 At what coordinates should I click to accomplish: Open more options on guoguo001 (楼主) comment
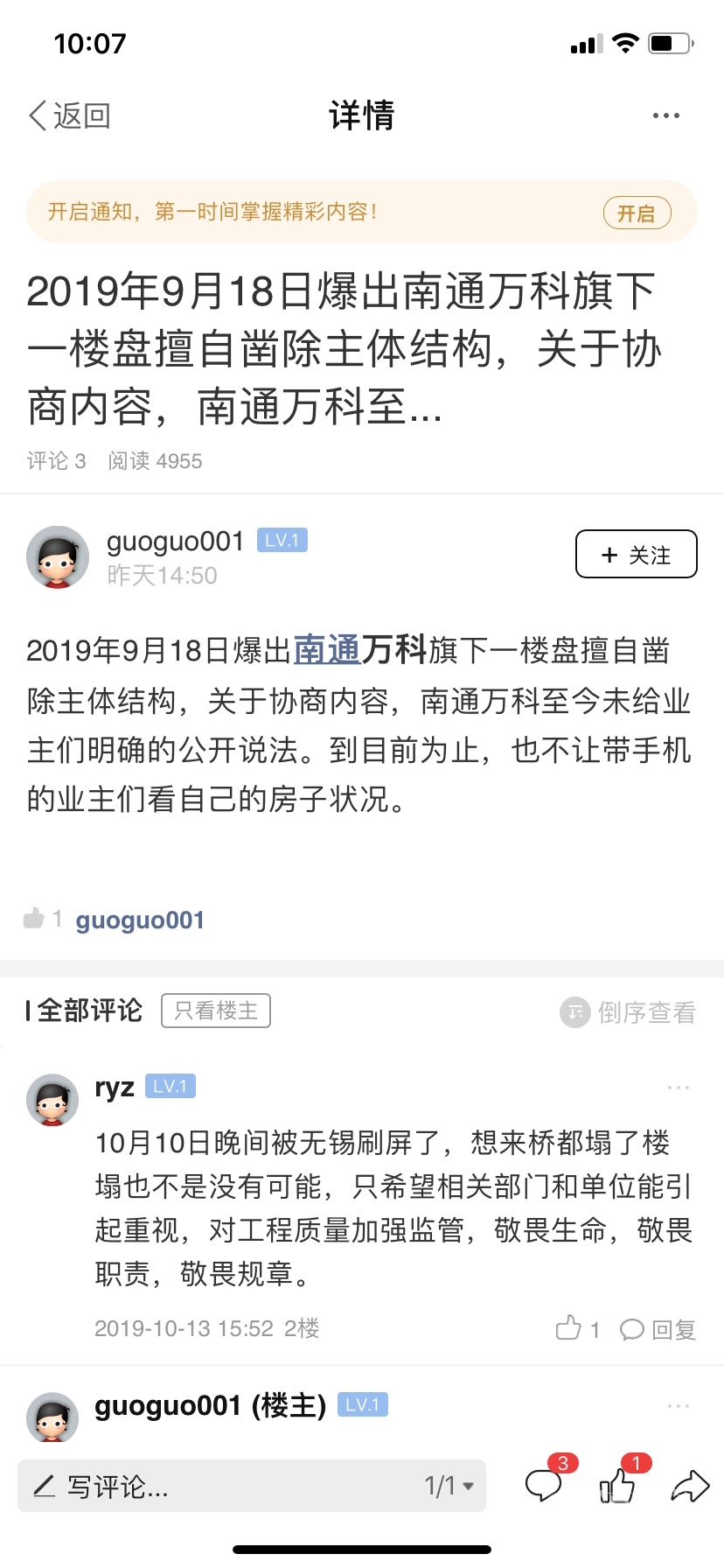678,1406
